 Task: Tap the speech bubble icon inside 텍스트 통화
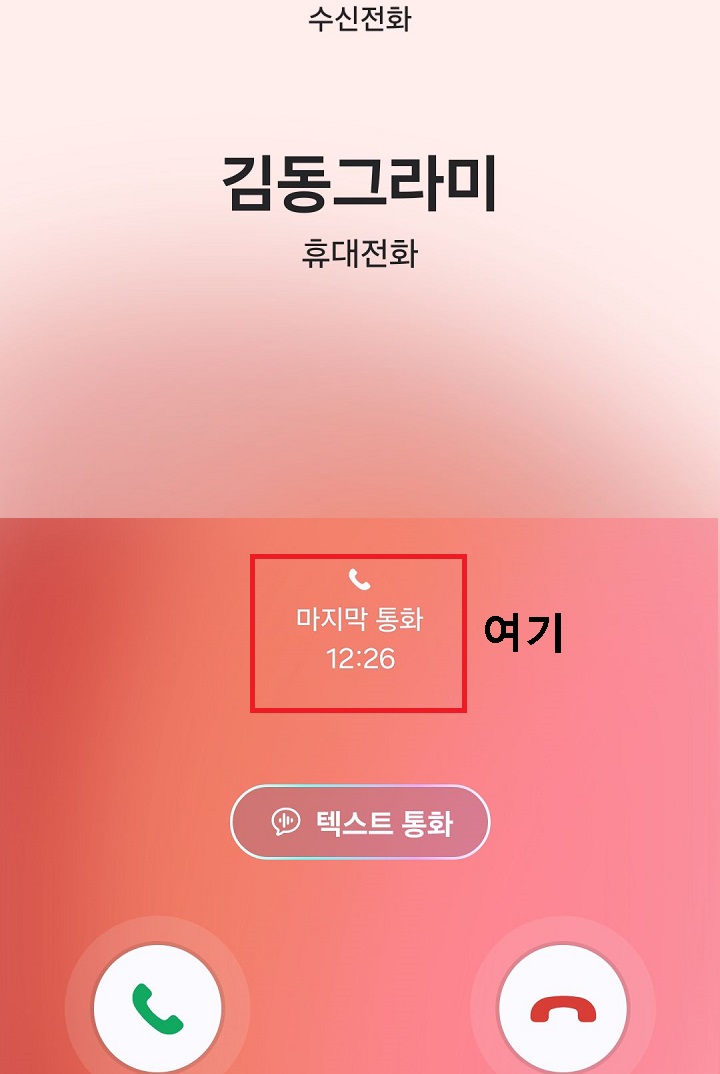287,822
